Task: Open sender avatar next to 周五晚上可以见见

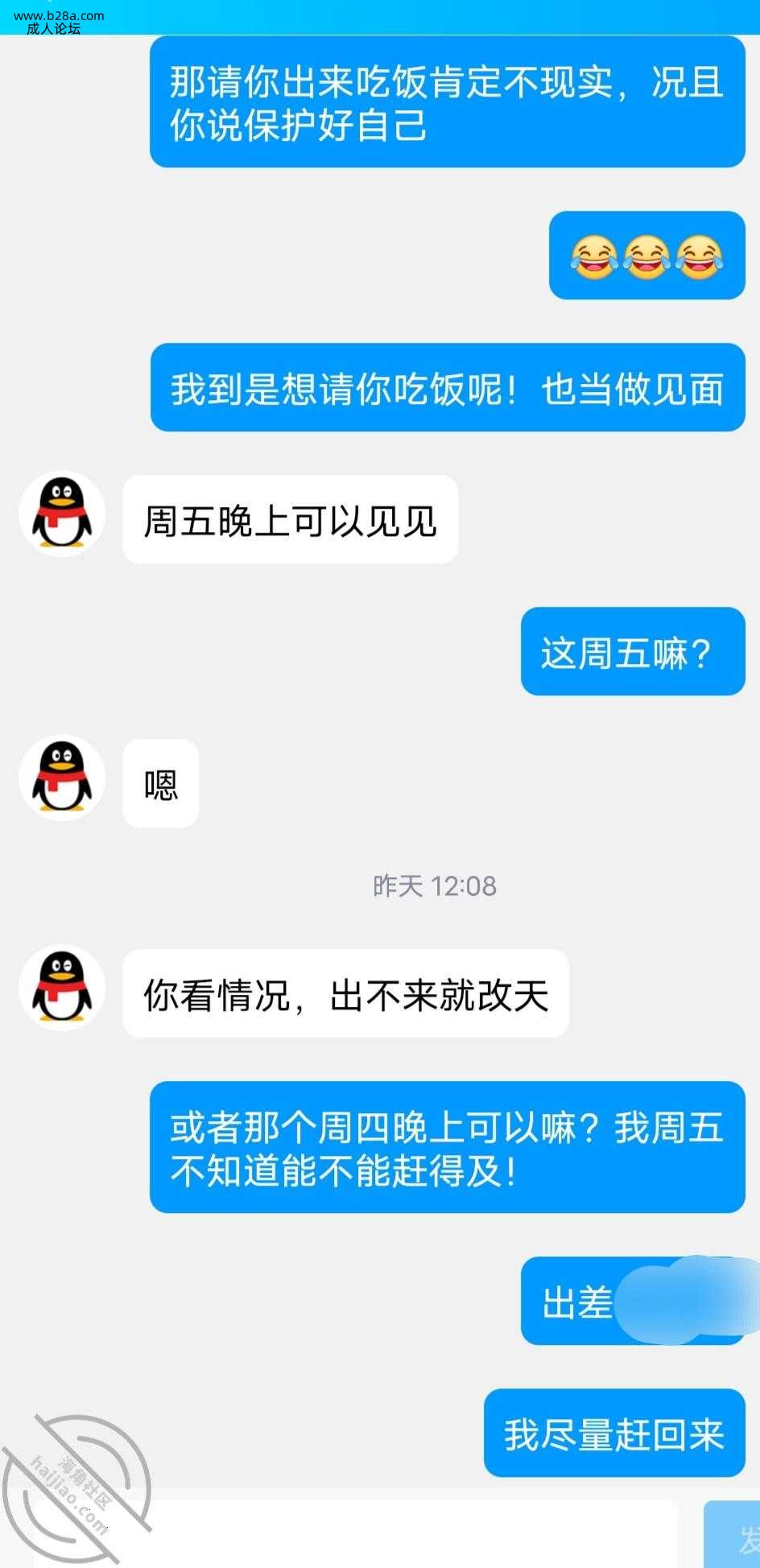Action: point(62,514)
